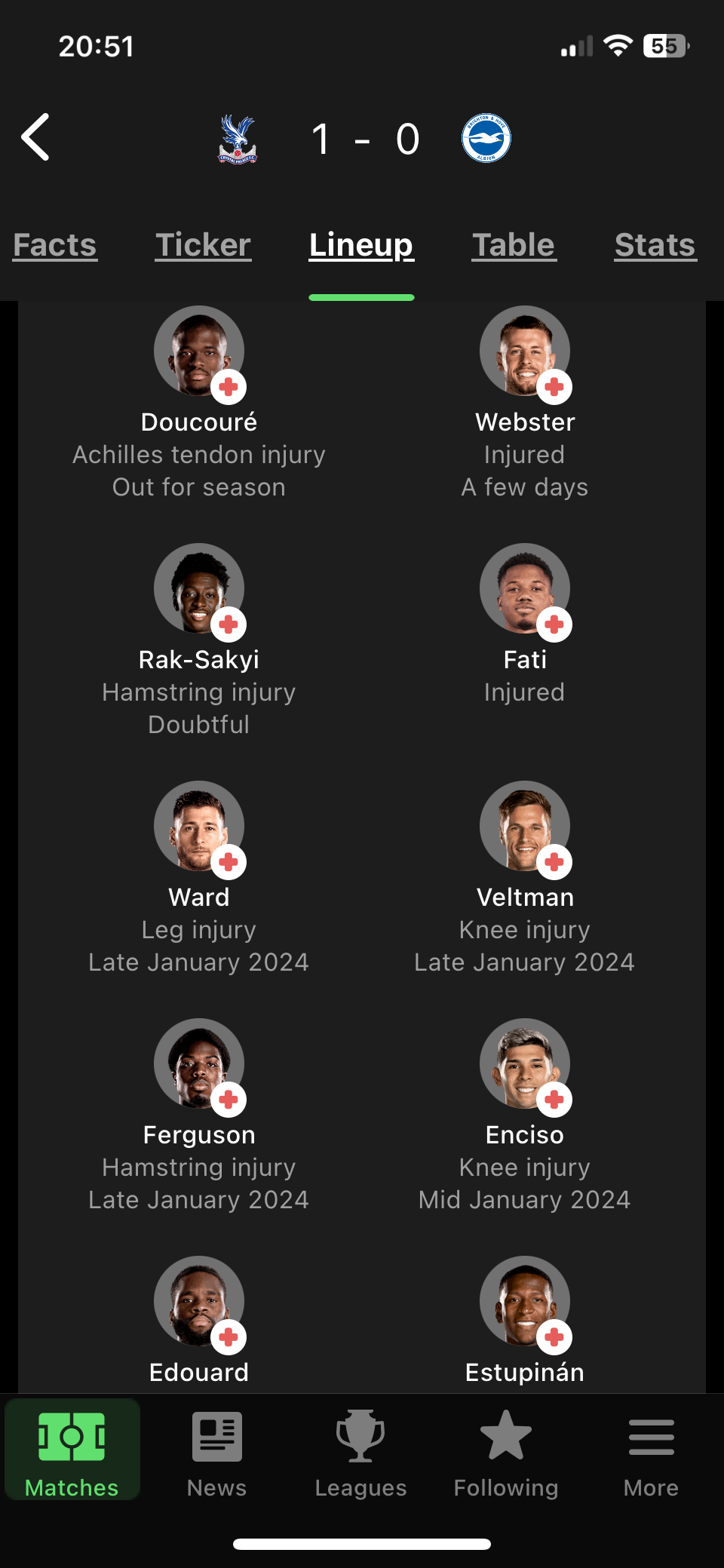
Task: Switch to the Ticker tab
Action: (x=203, y=245)
